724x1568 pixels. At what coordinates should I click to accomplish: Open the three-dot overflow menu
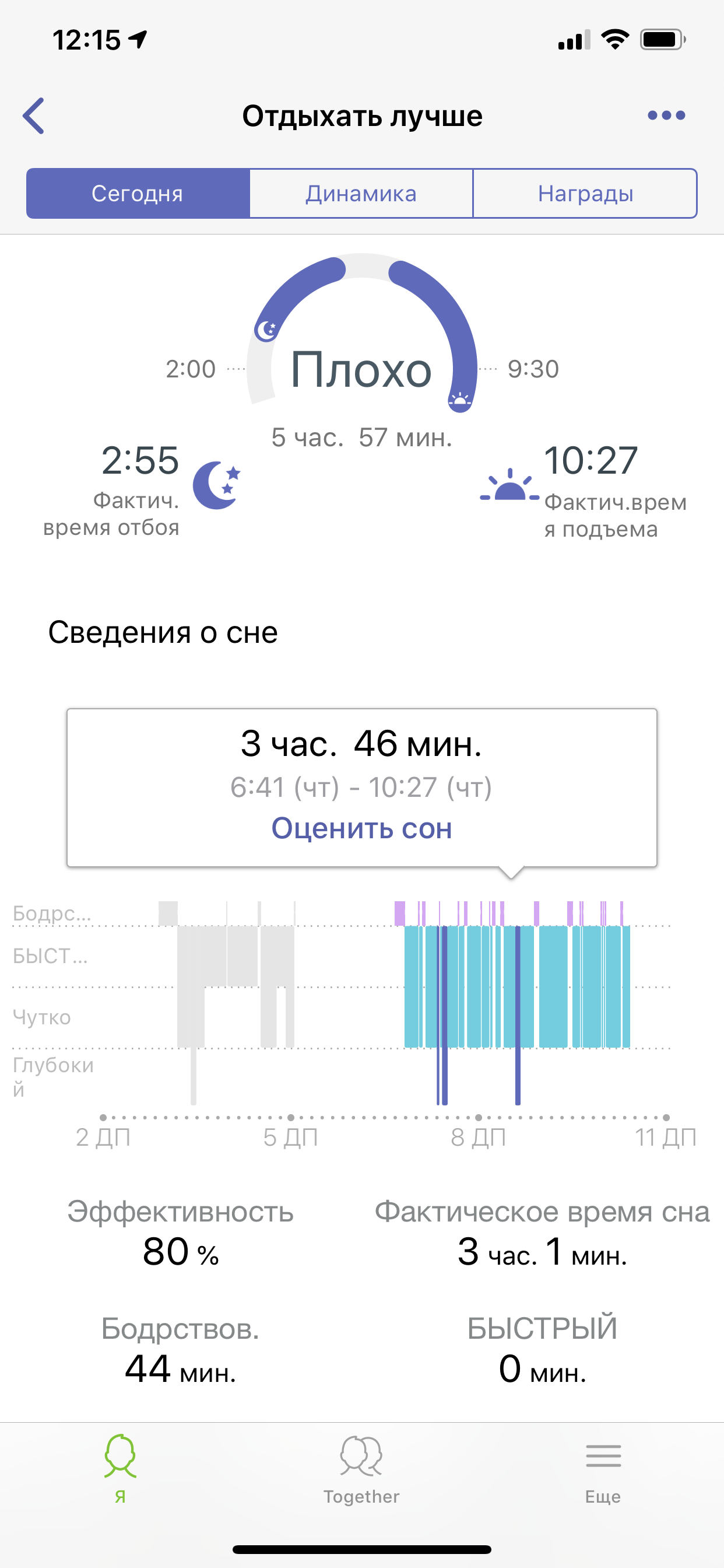(x=666, y=116)
